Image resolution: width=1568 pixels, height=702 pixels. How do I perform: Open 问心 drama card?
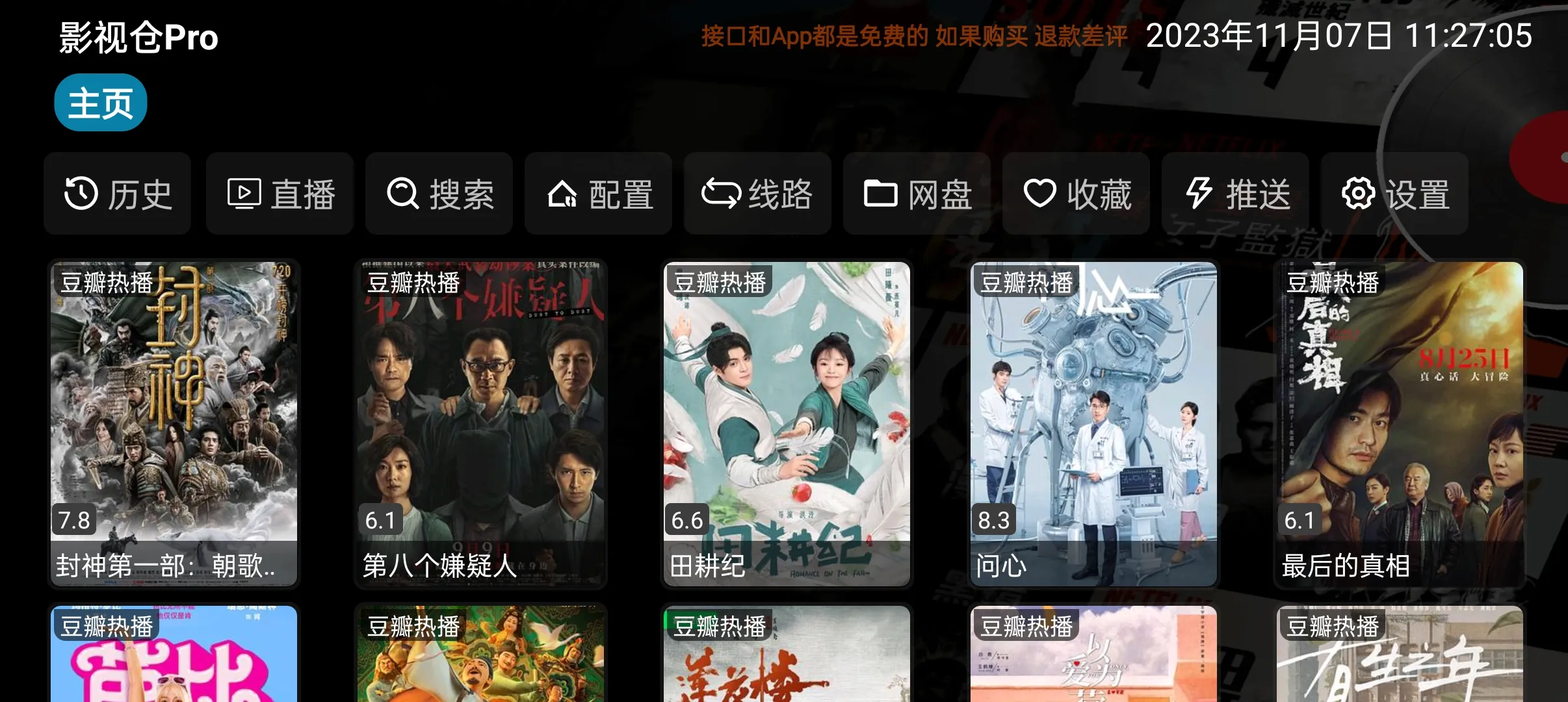click(x=1093, y=422)
